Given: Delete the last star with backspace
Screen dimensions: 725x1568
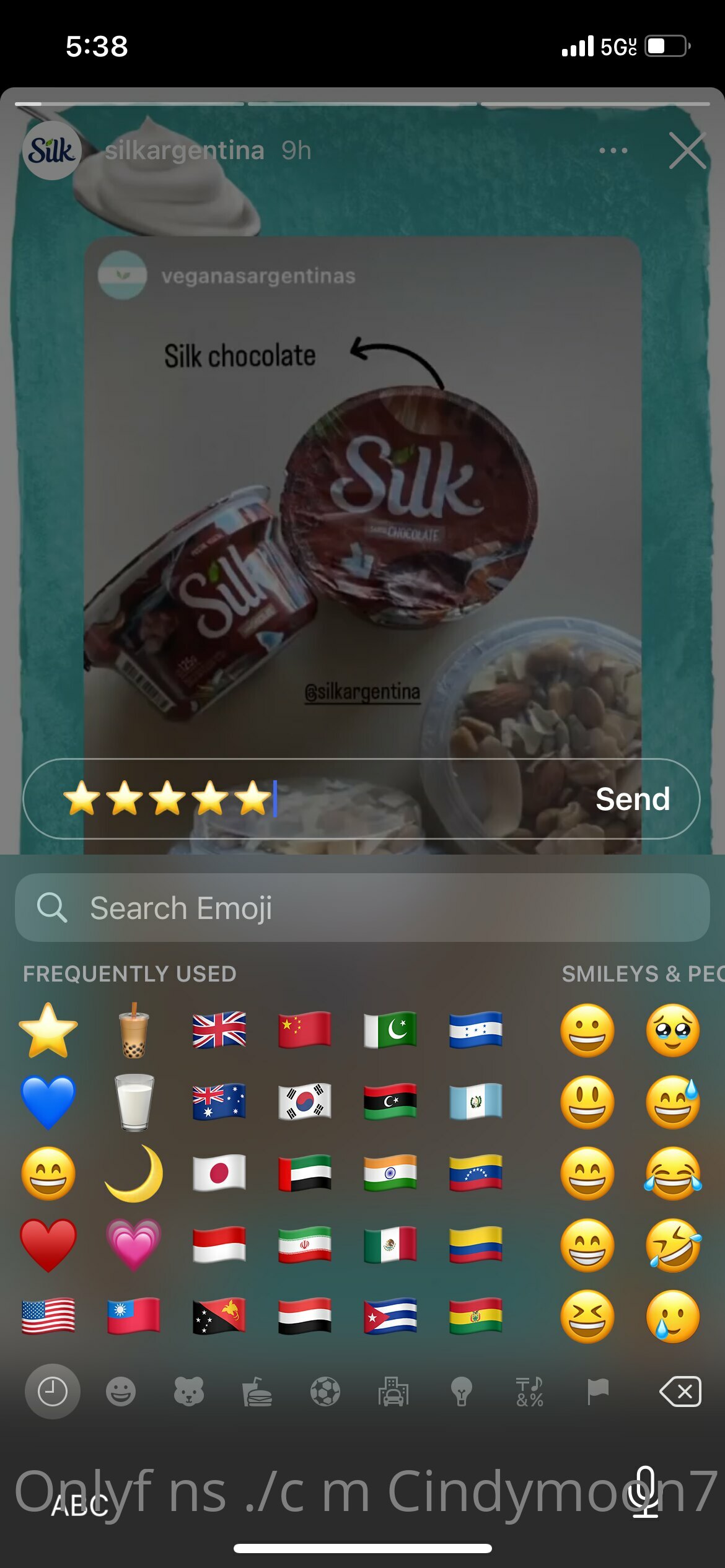Looking at the screenshot, I should coord(680,1392).
